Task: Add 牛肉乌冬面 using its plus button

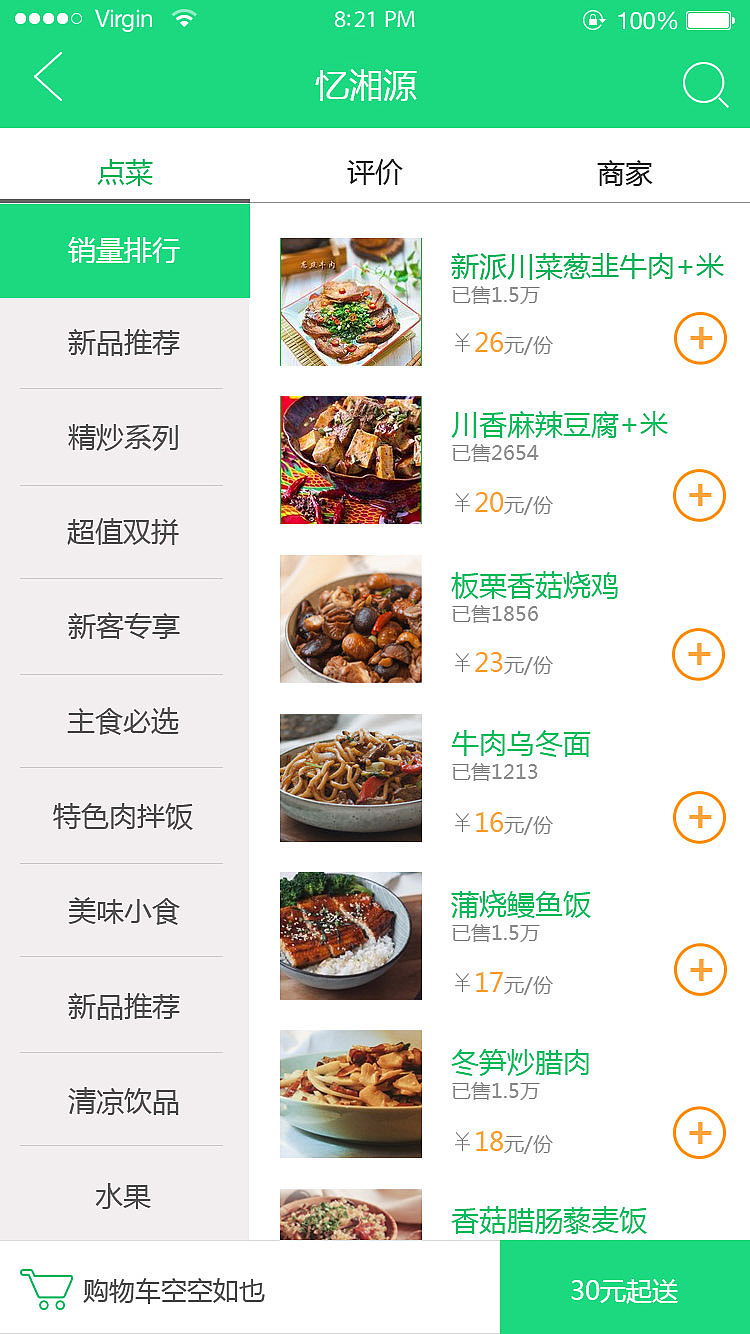Action: point(699,817)
